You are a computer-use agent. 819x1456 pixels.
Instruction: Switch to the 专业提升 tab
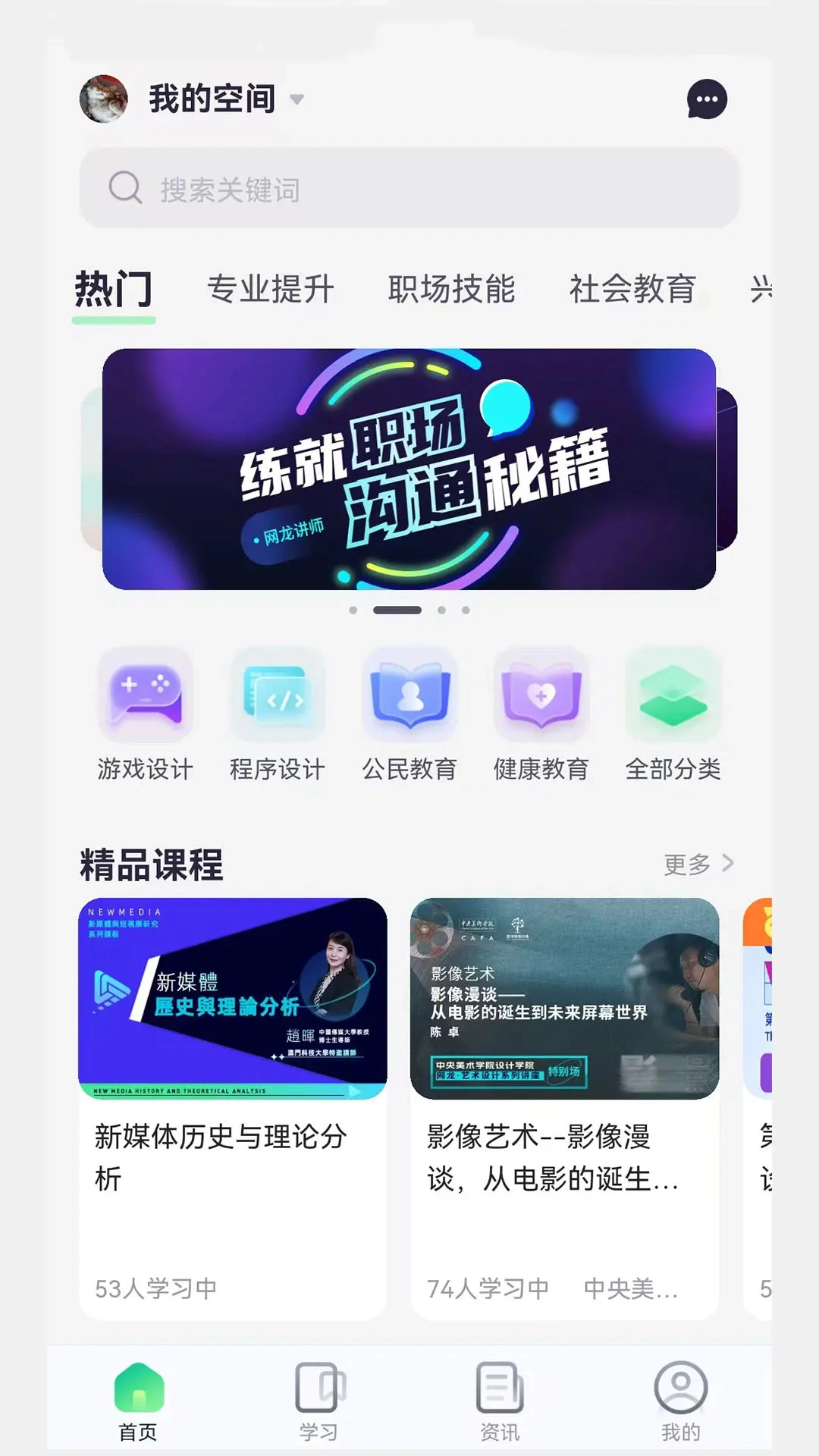[271, 289]
